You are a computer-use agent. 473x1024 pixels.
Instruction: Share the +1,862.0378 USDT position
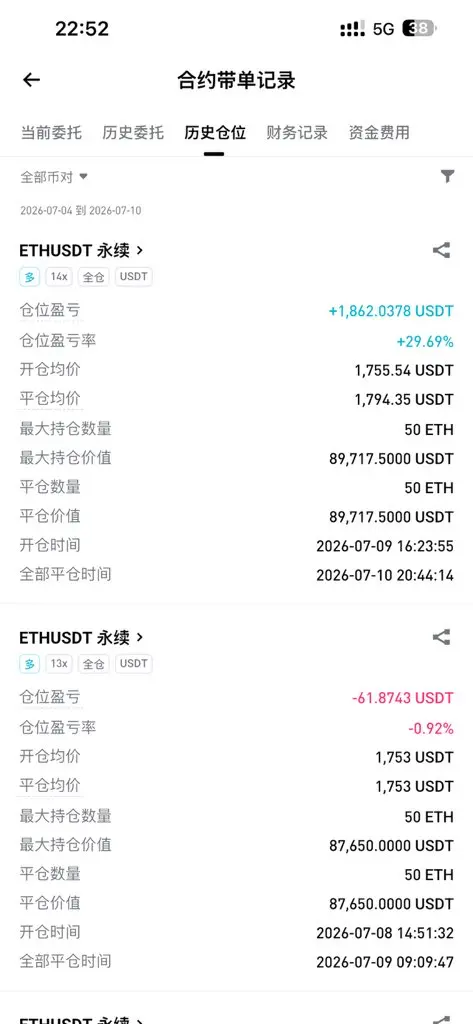pos(442,250)
